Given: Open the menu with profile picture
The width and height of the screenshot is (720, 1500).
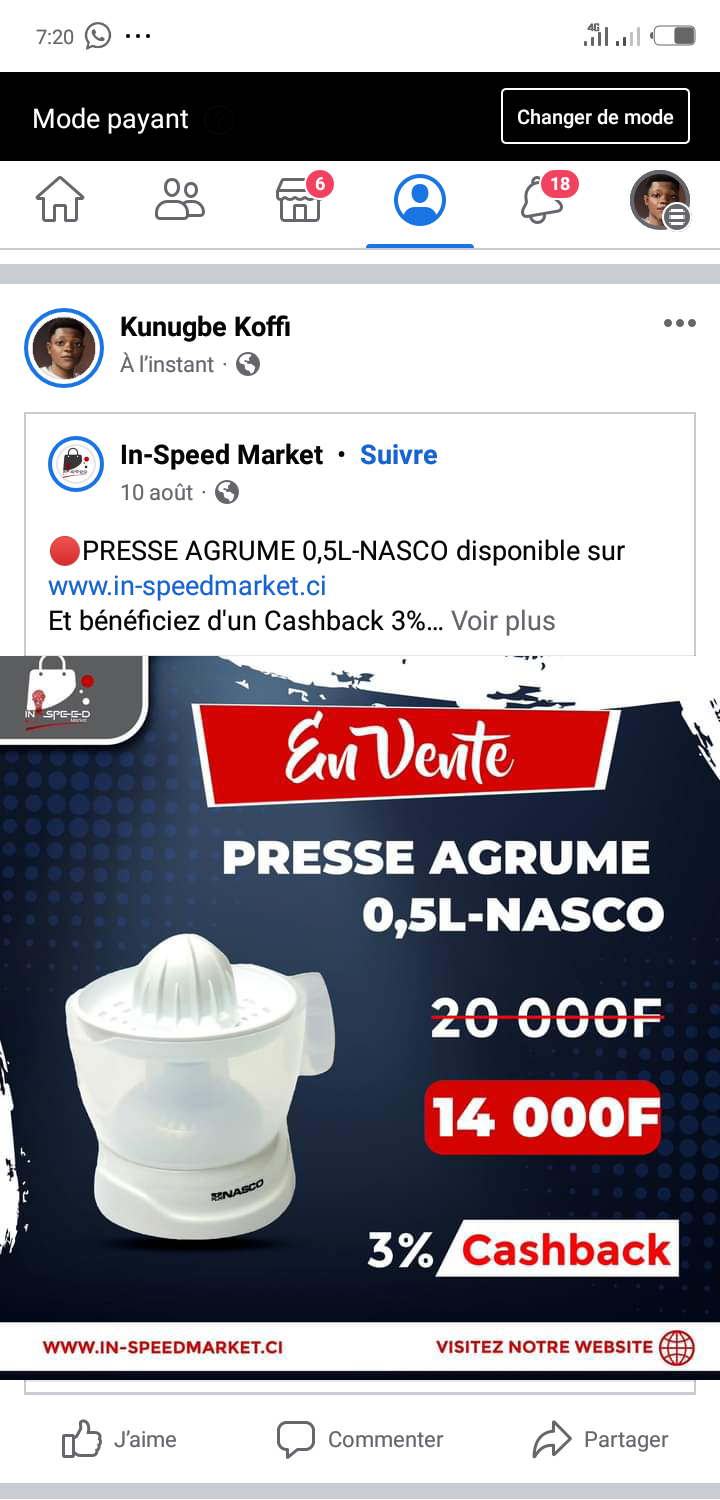Looking at the screenshot, I should [x=660, y=200].
